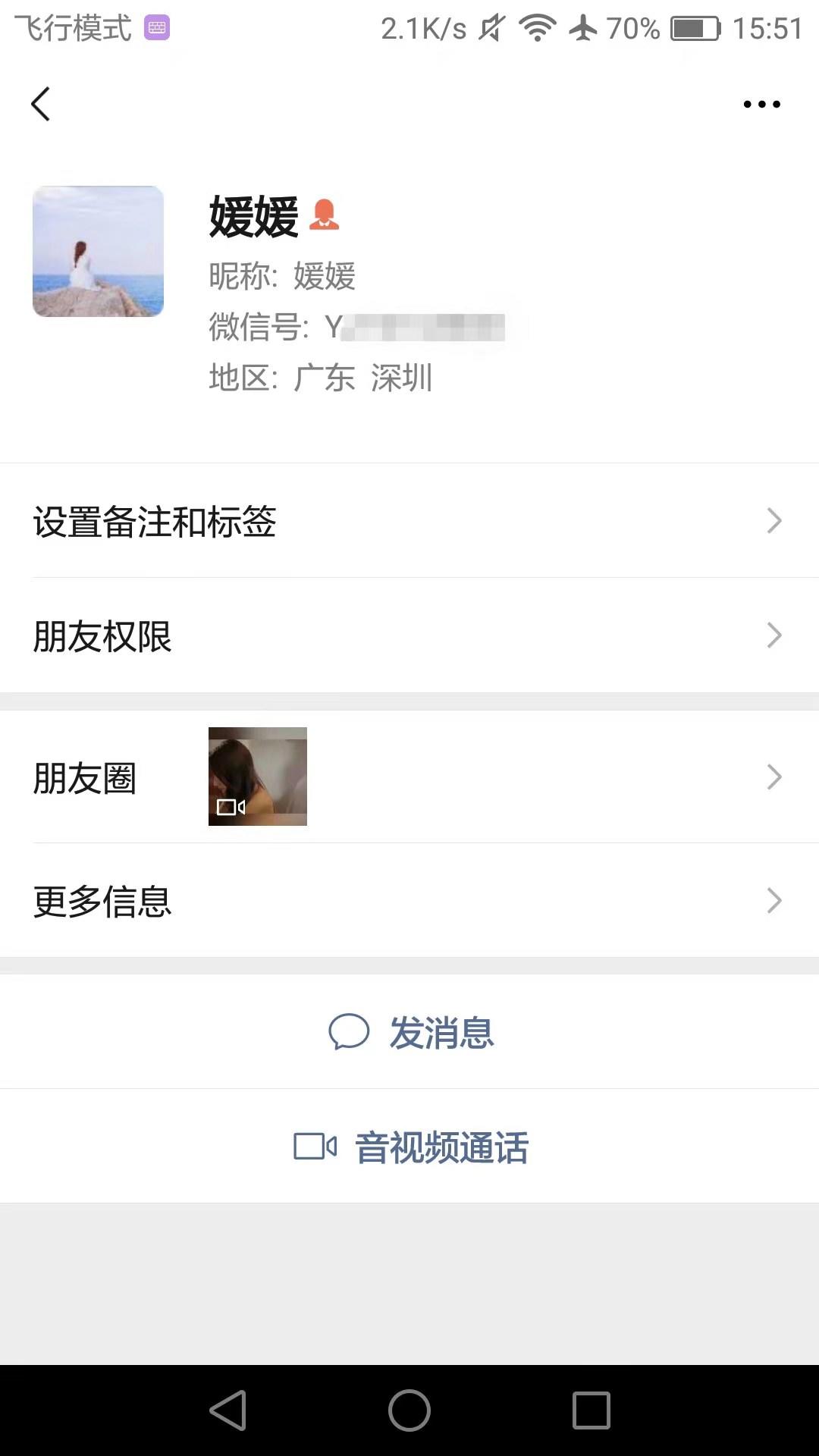Image resolution: width=819 pixels, height=1456 pixels.
Task: Tap 发消息 to send a message
Action: [411, 1032]
